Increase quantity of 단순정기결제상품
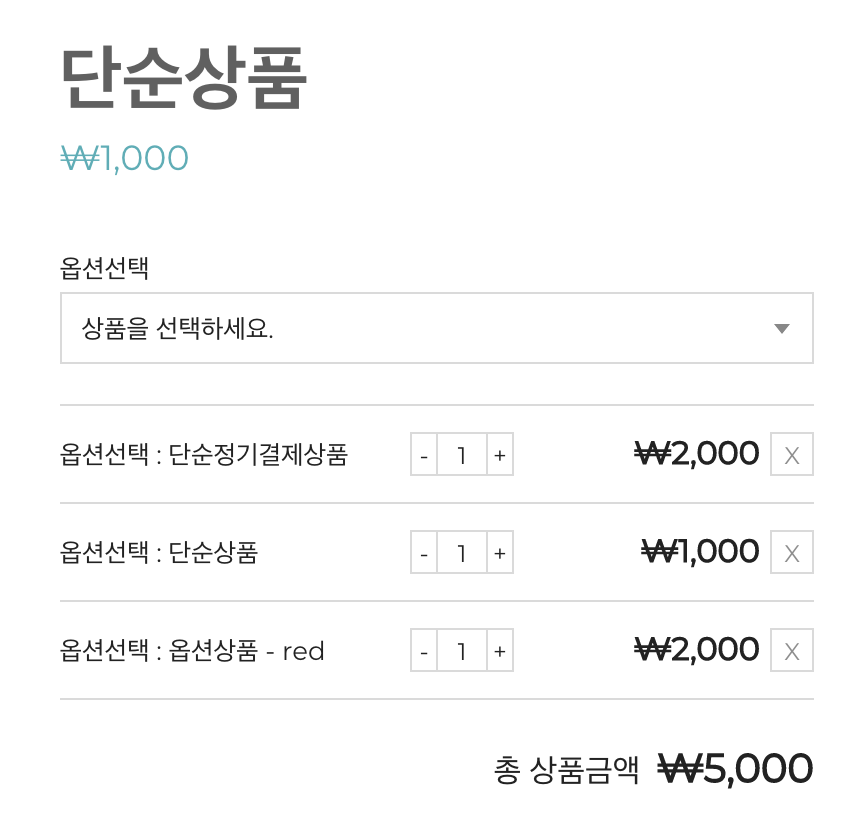The width and height of the screenshot is (858, 826). pos(500,455)
